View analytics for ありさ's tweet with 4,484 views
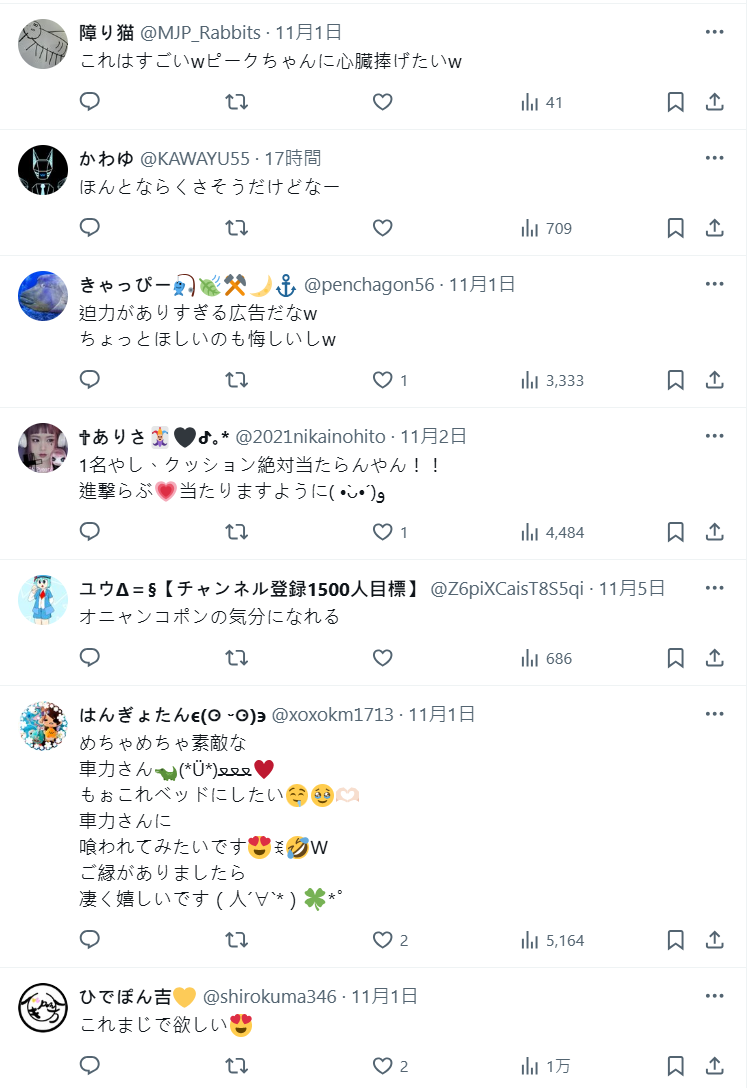The height and width of the screenshot is (1088, 749). coord(553,532)
